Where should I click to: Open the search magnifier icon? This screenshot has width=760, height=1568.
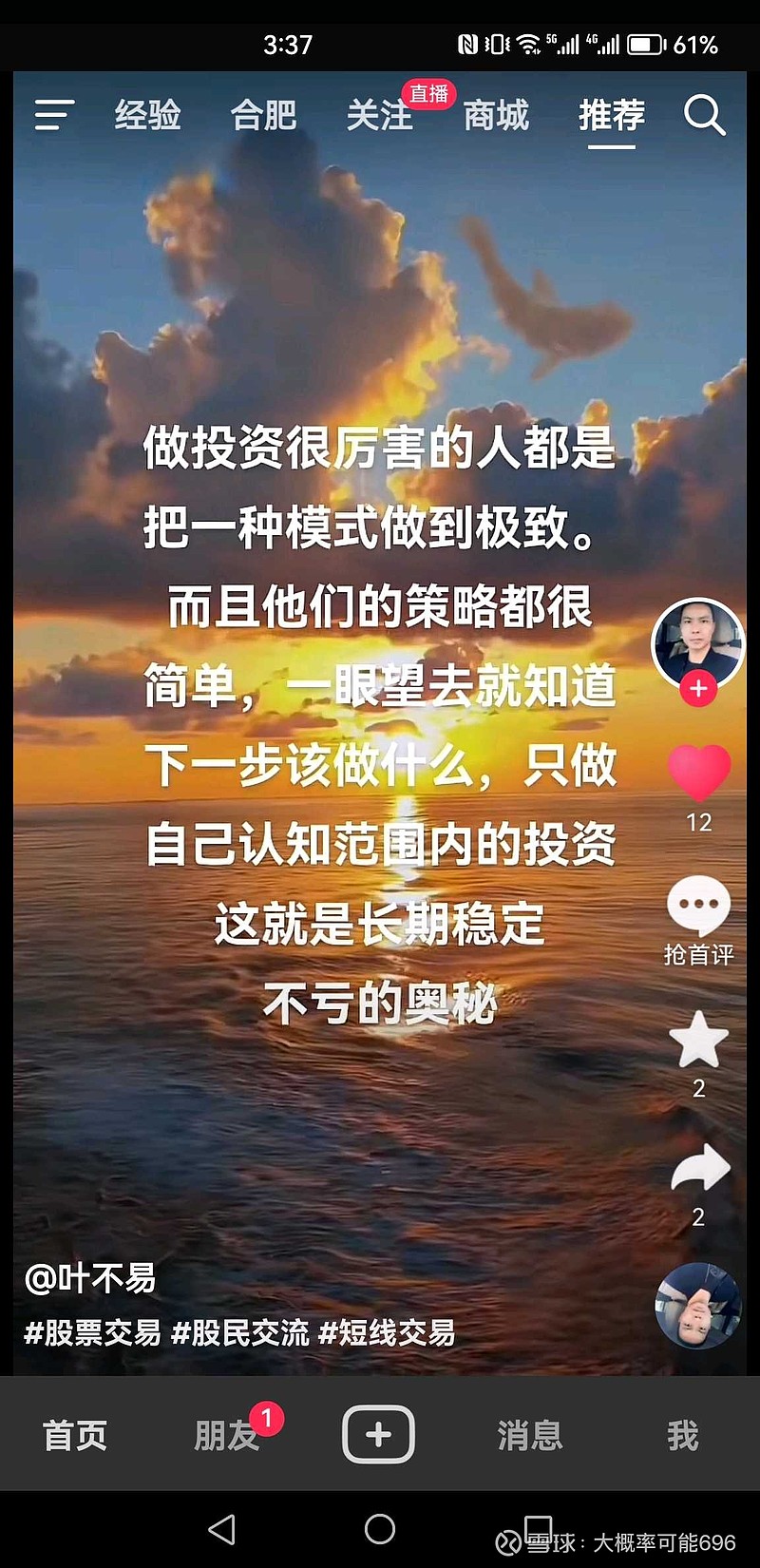705,116
